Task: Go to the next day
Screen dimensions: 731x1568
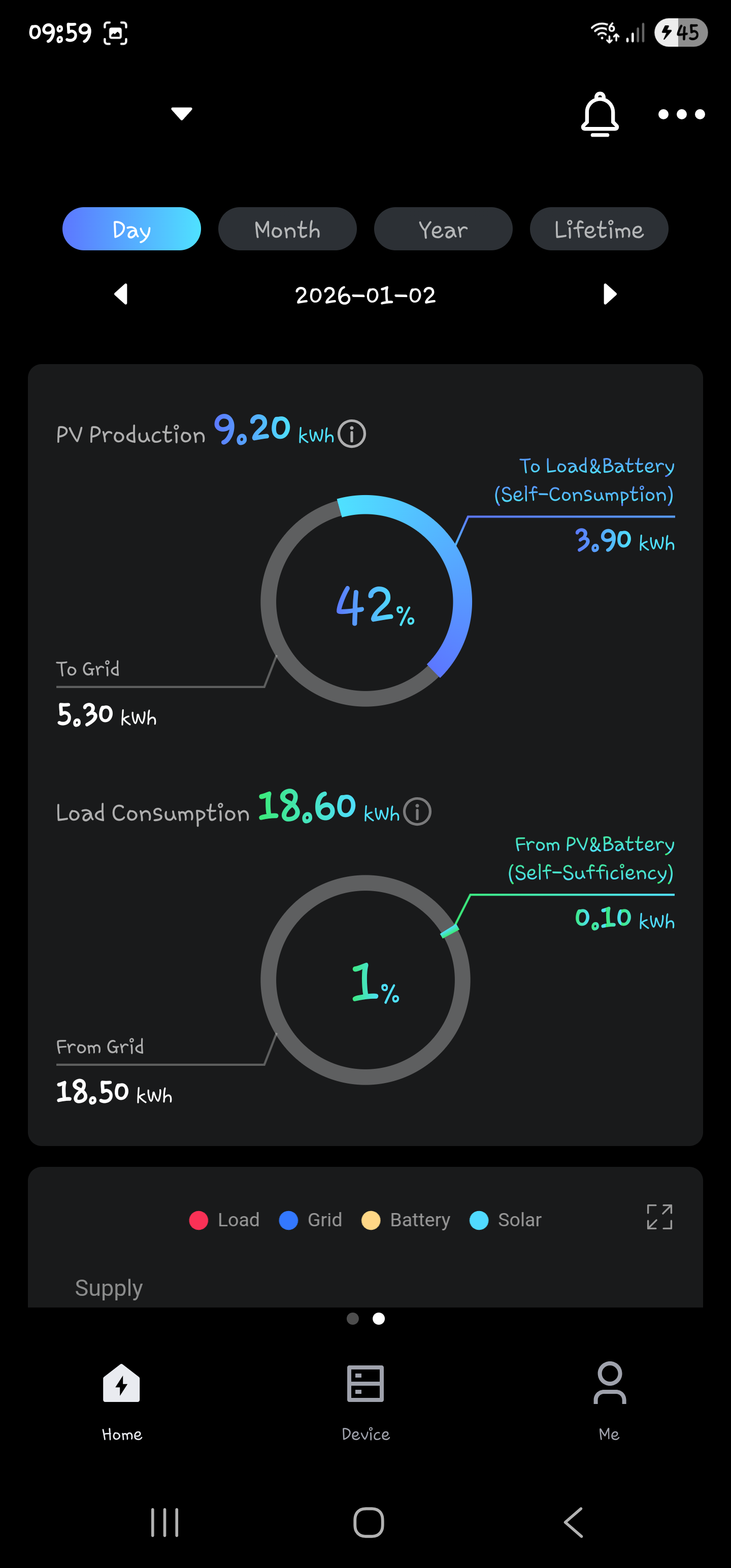Action: pyautogui.click(x=609, y=294)
